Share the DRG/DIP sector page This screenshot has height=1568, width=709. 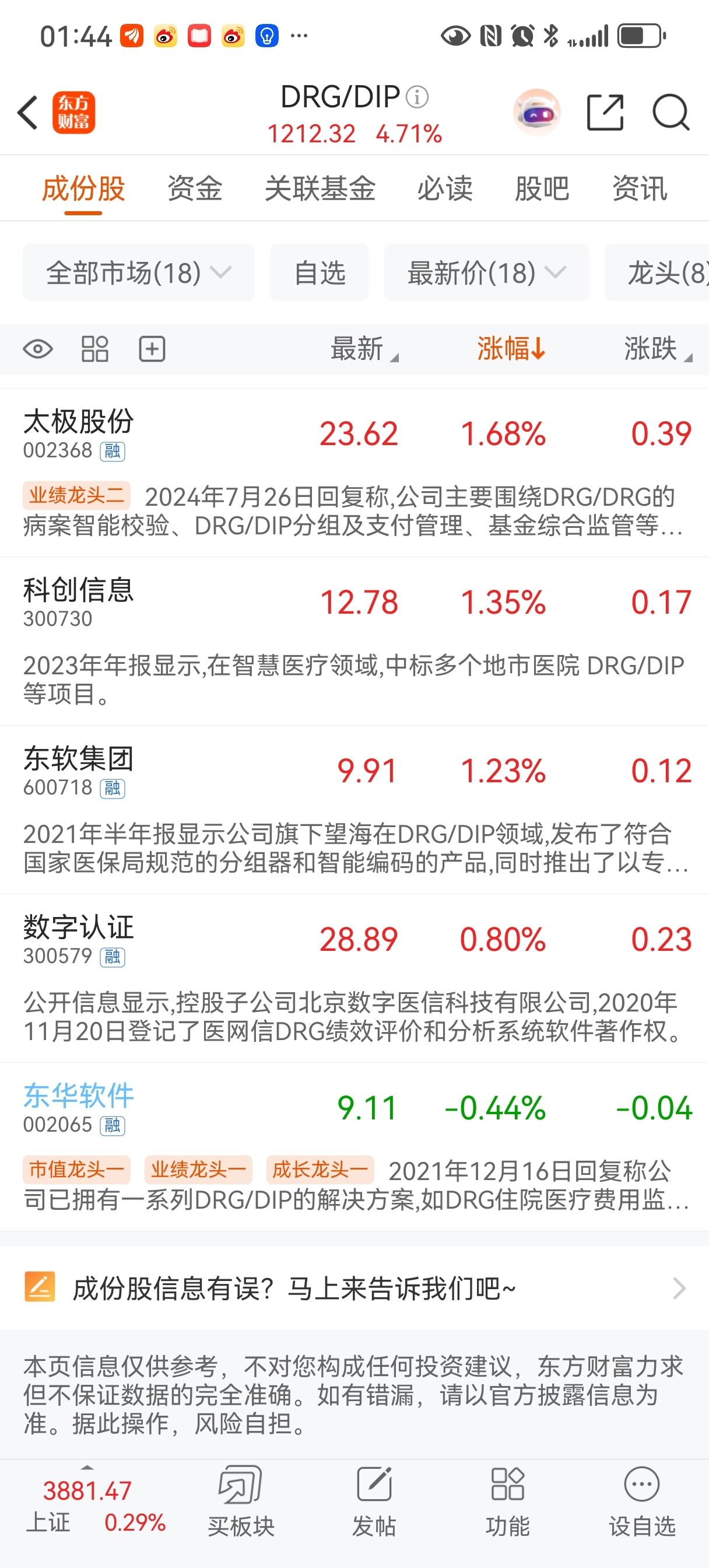tap(605, 113)
